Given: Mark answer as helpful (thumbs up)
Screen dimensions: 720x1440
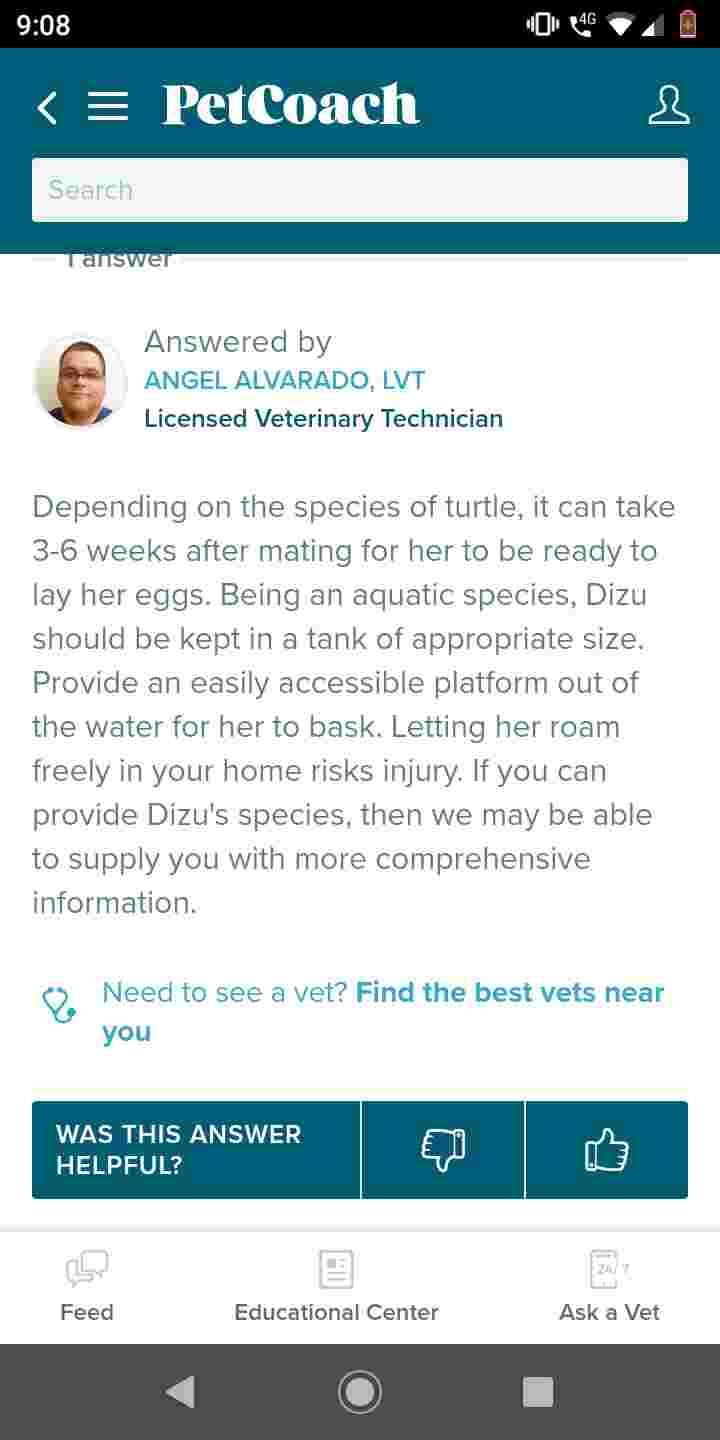Looking at the screenshot, I should coord(606,1150).
